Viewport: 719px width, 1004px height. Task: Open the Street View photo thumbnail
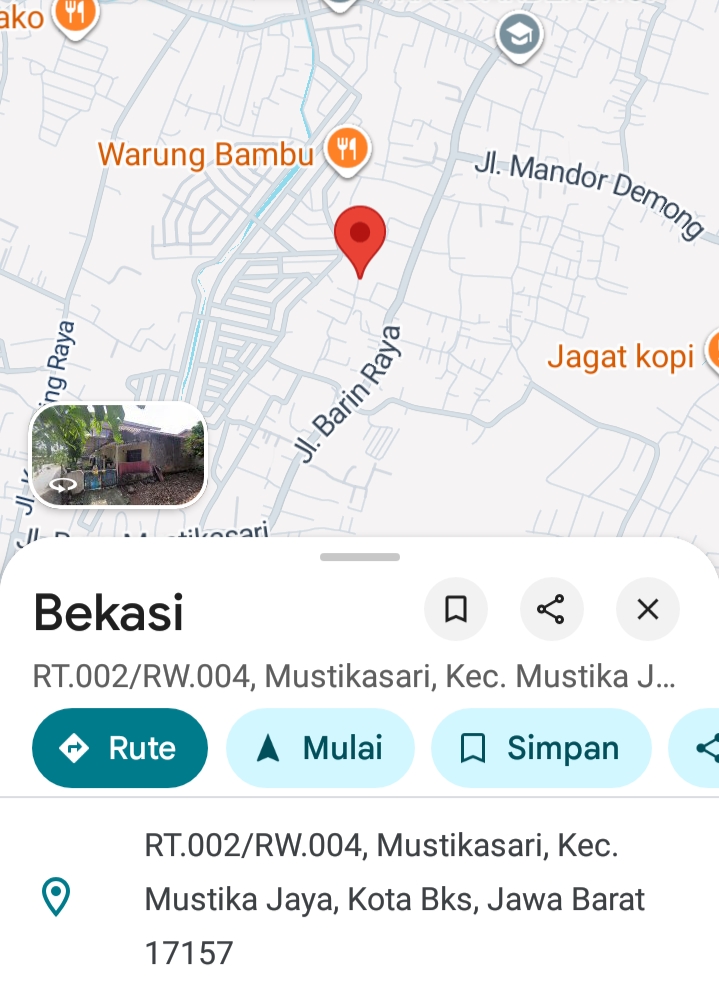click(118, 454)
